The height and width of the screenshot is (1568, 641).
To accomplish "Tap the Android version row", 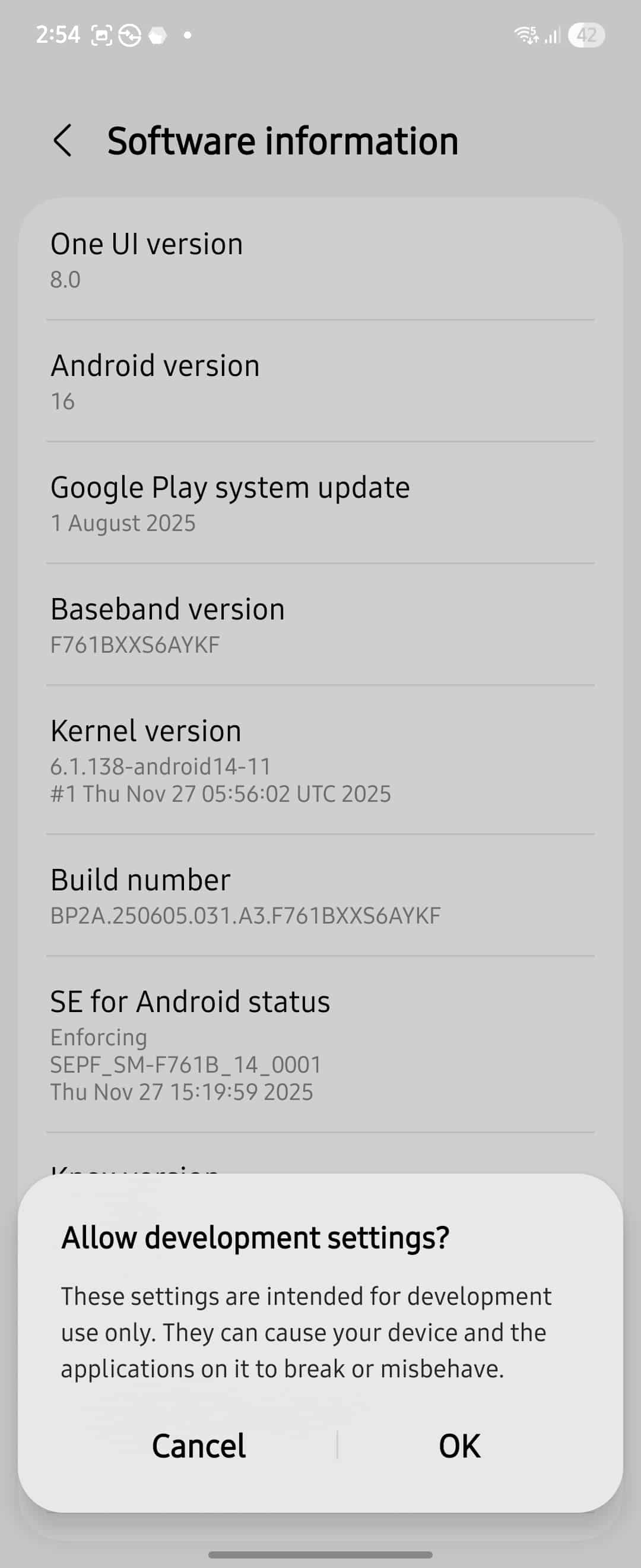I will pos(320,382).
